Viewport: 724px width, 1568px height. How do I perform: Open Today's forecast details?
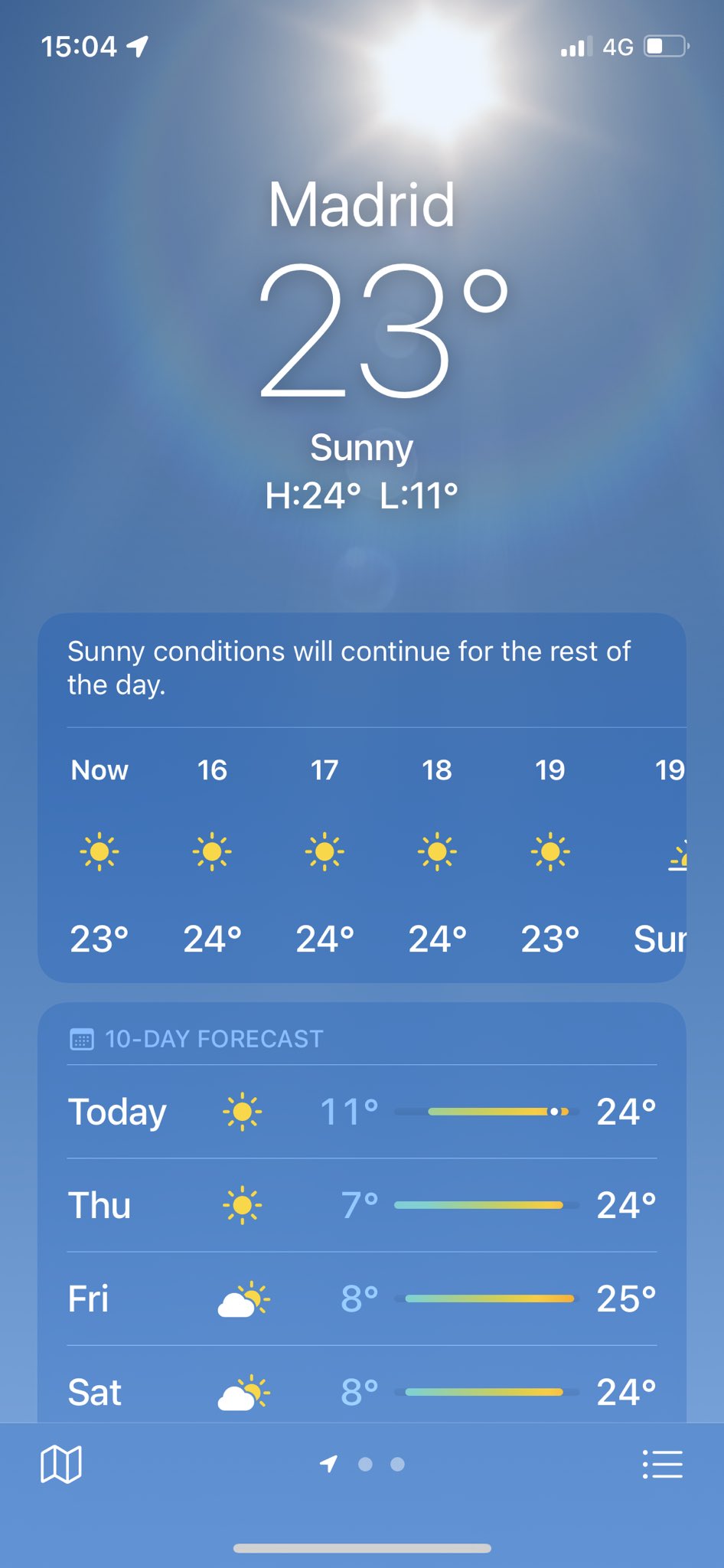[361, 1112]
